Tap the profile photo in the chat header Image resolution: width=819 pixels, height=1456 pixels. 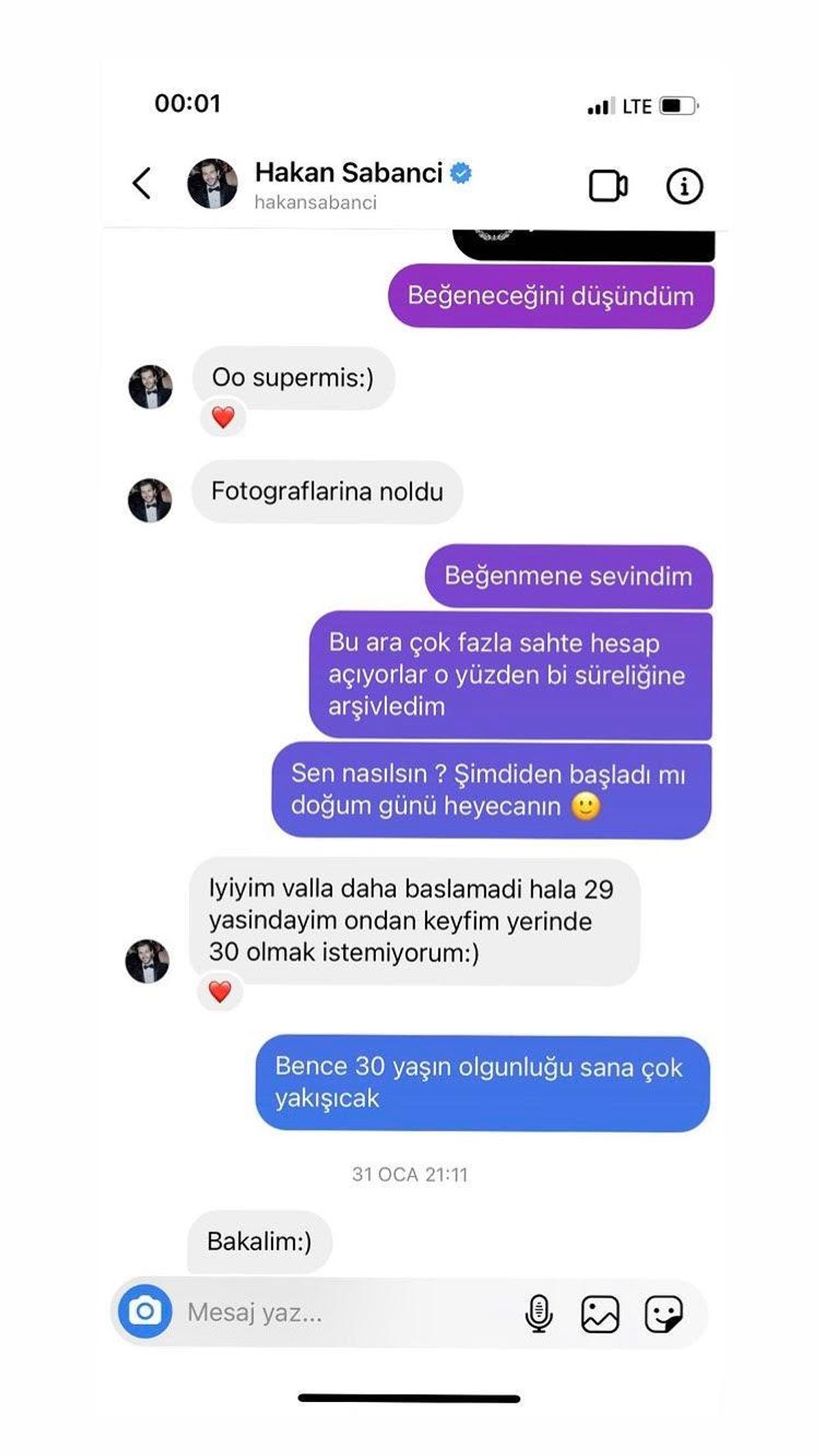[214, 184]
